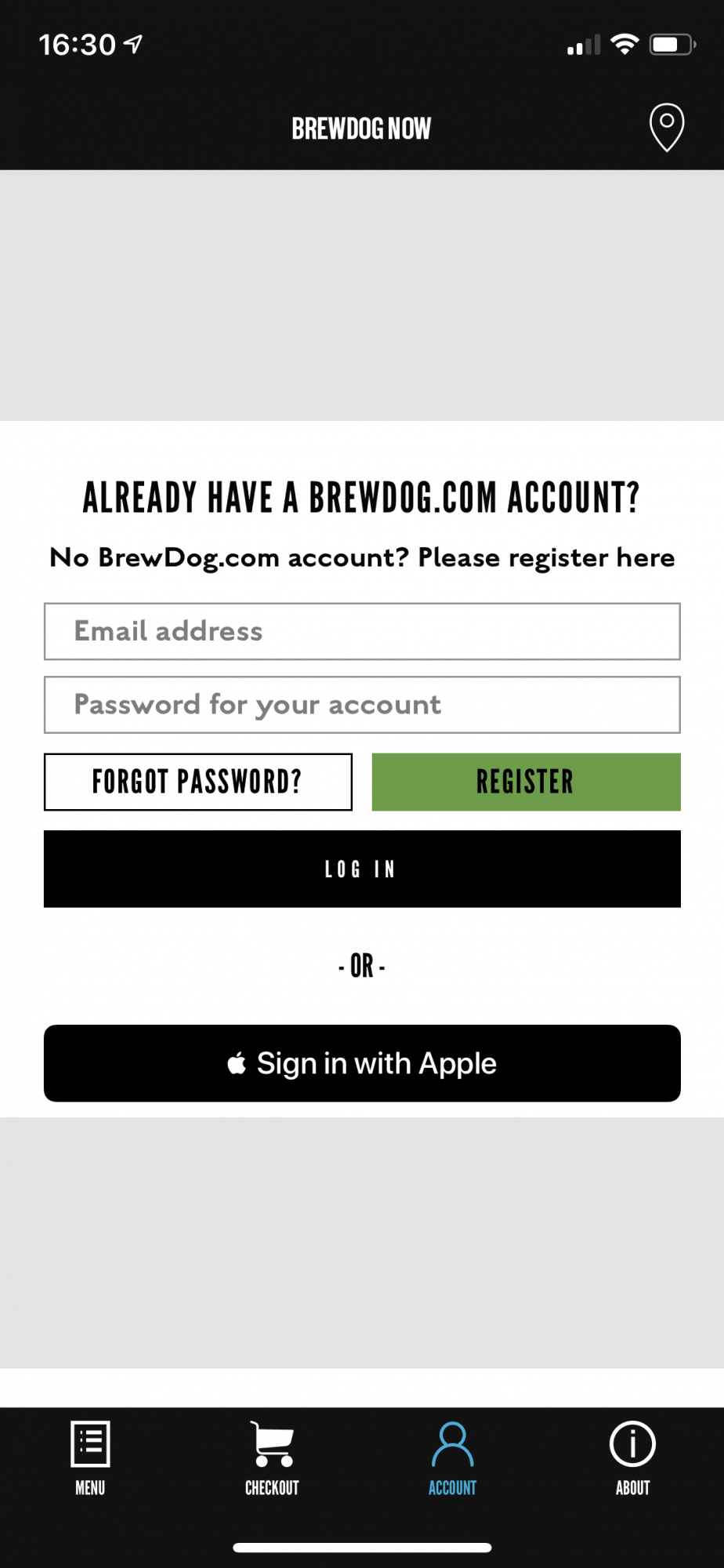Select the Account tab
Image resolution: width=724 pixels, height=1568 pixels.
click(x=452, y=1457)
